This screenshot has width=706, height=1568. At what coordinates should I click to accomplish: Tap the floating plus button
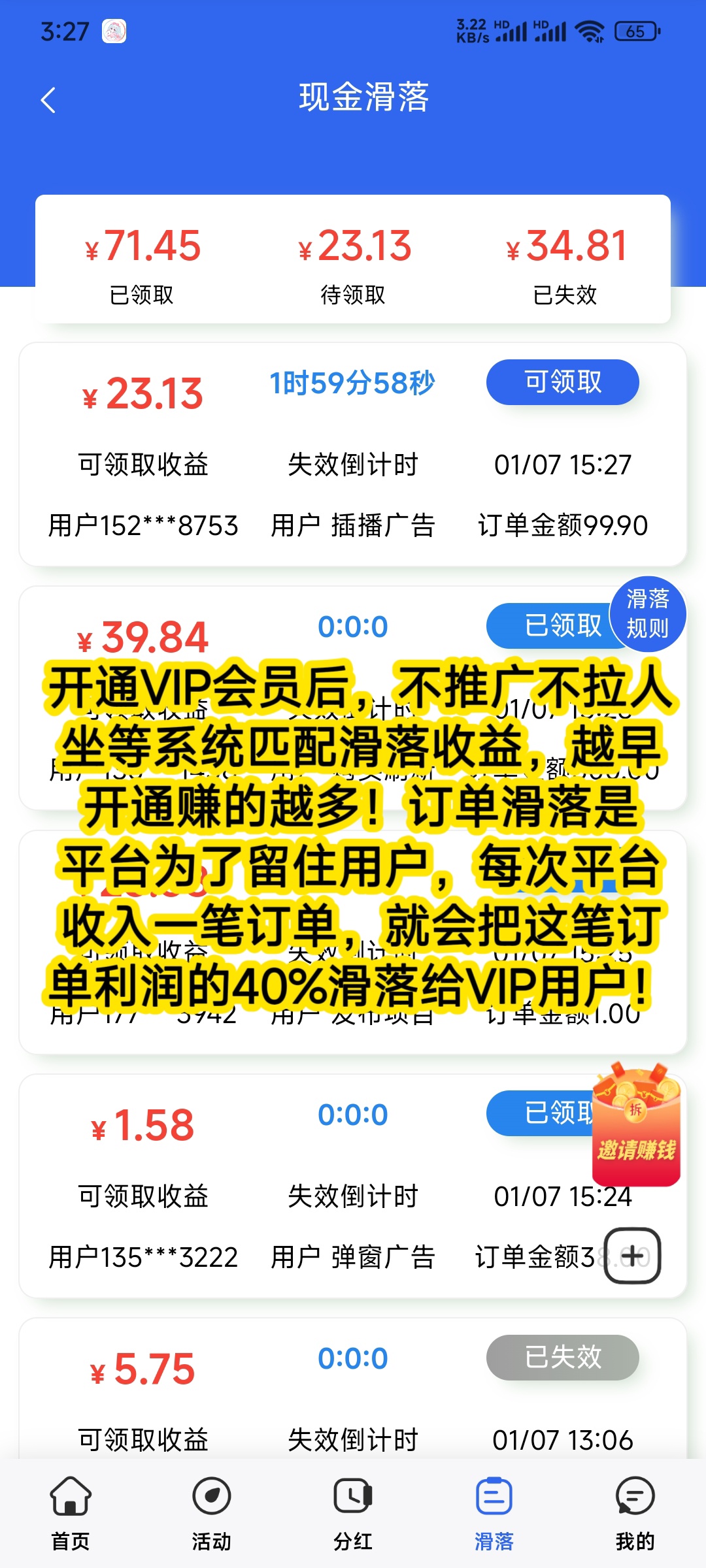(632, 1256)
